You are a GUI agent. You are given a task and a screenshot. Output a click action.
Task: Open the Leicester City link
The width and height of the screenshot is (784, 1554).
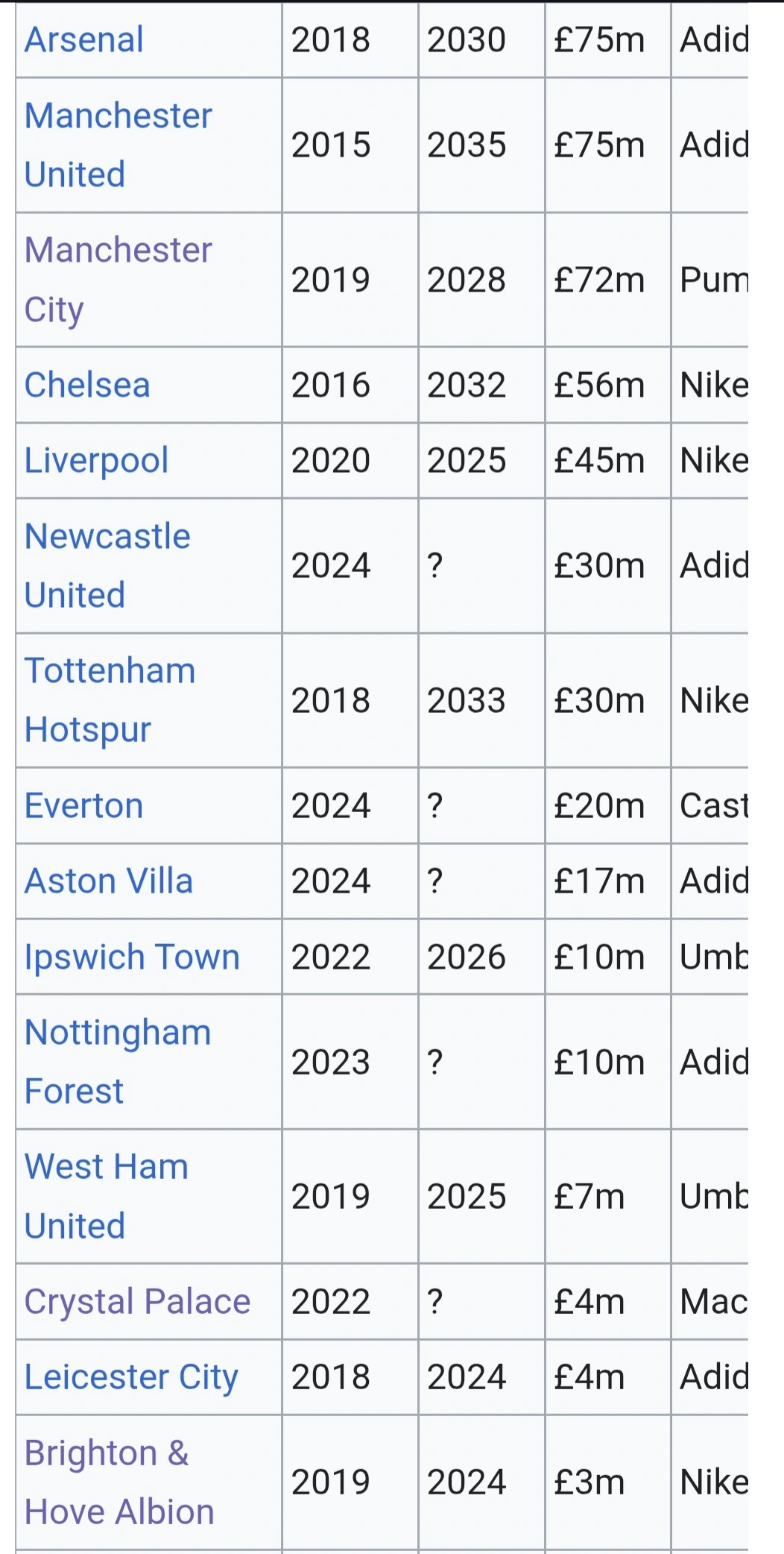[x=131, y=1377]
